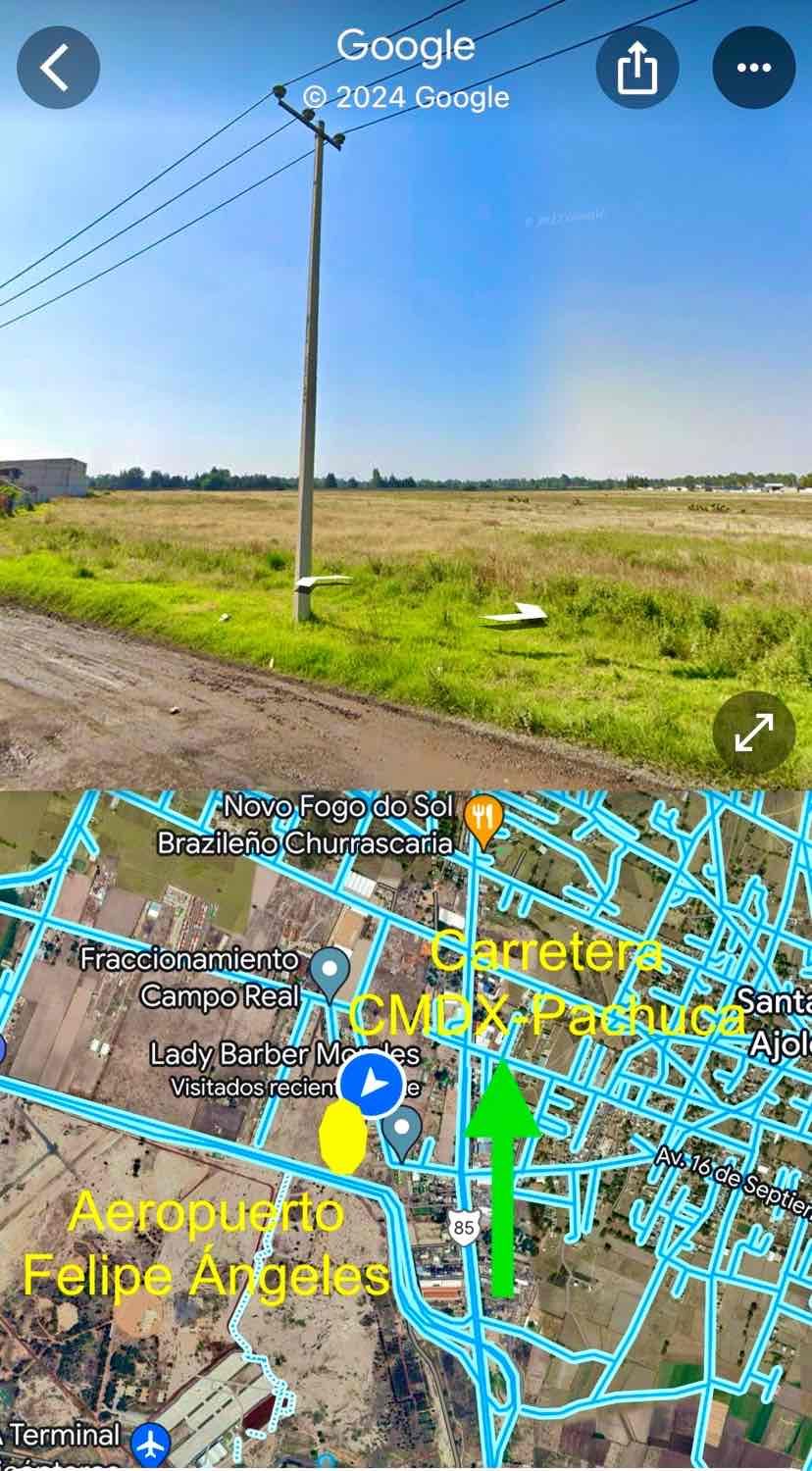Open the Novo Fogo do Sol restaurant pin
812x1471 pixels.
483,822
